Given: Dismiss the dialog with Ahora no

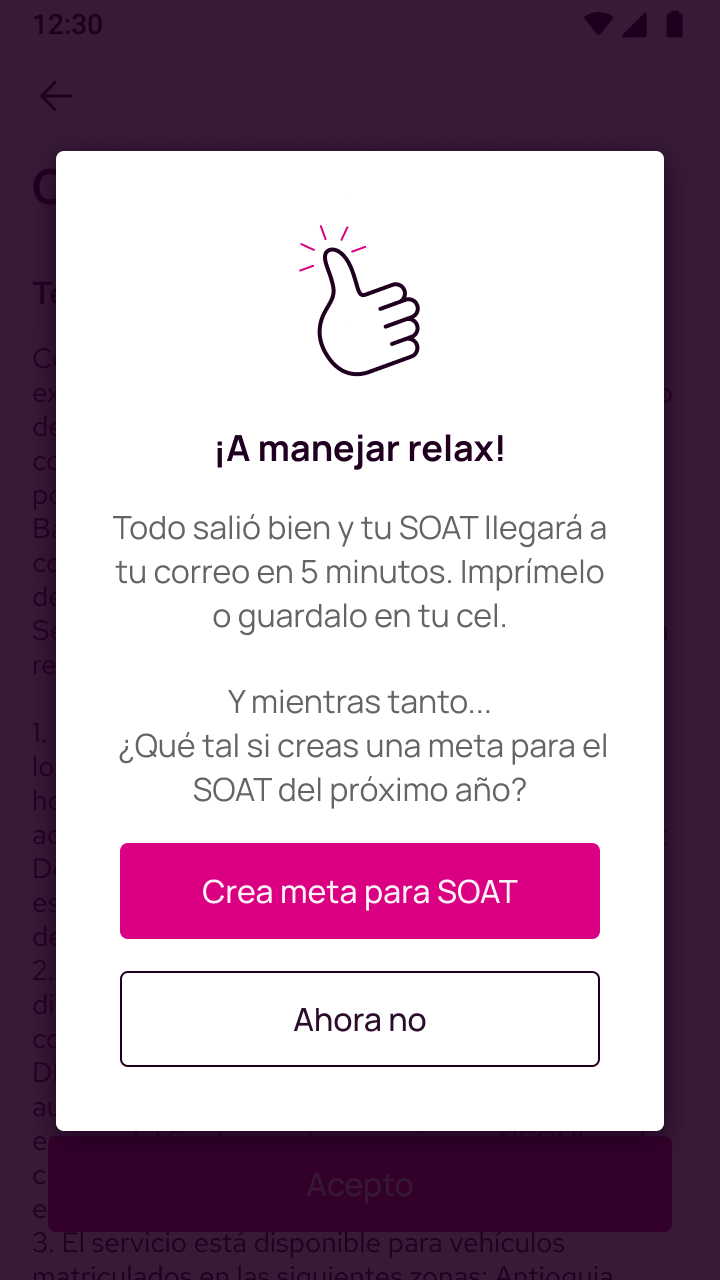Looking at the screenshot, I should 360,1019.
